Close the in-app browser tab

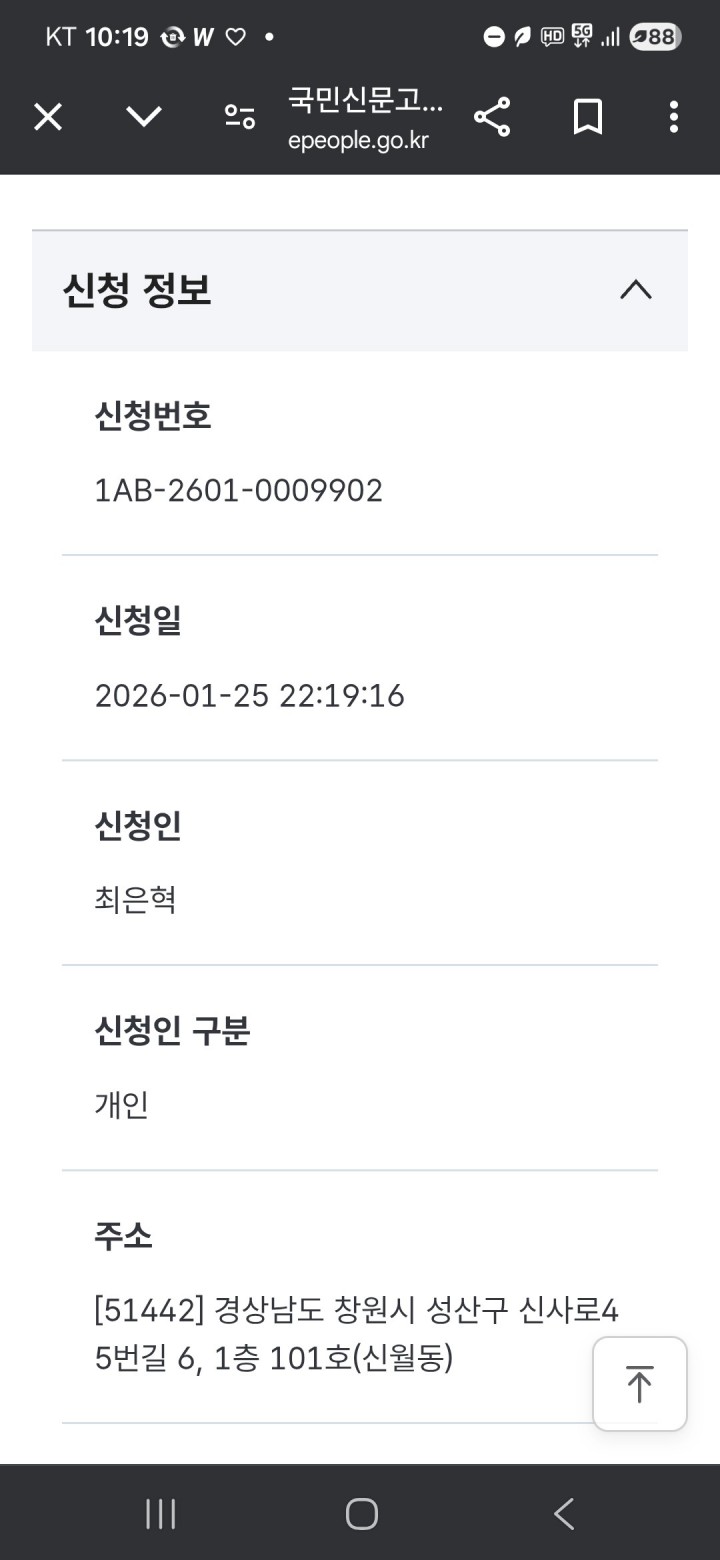coord(48,117)
